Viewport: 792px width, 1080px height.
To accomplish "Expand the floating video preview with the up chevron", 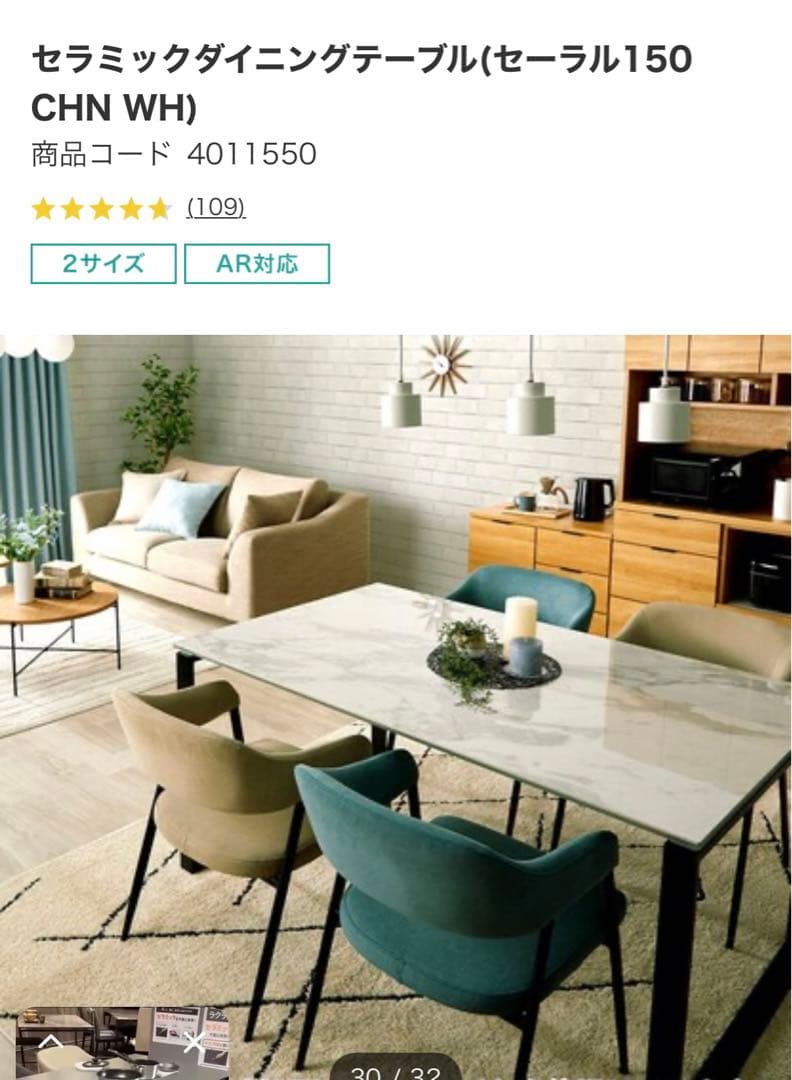I will point(50,1043).
